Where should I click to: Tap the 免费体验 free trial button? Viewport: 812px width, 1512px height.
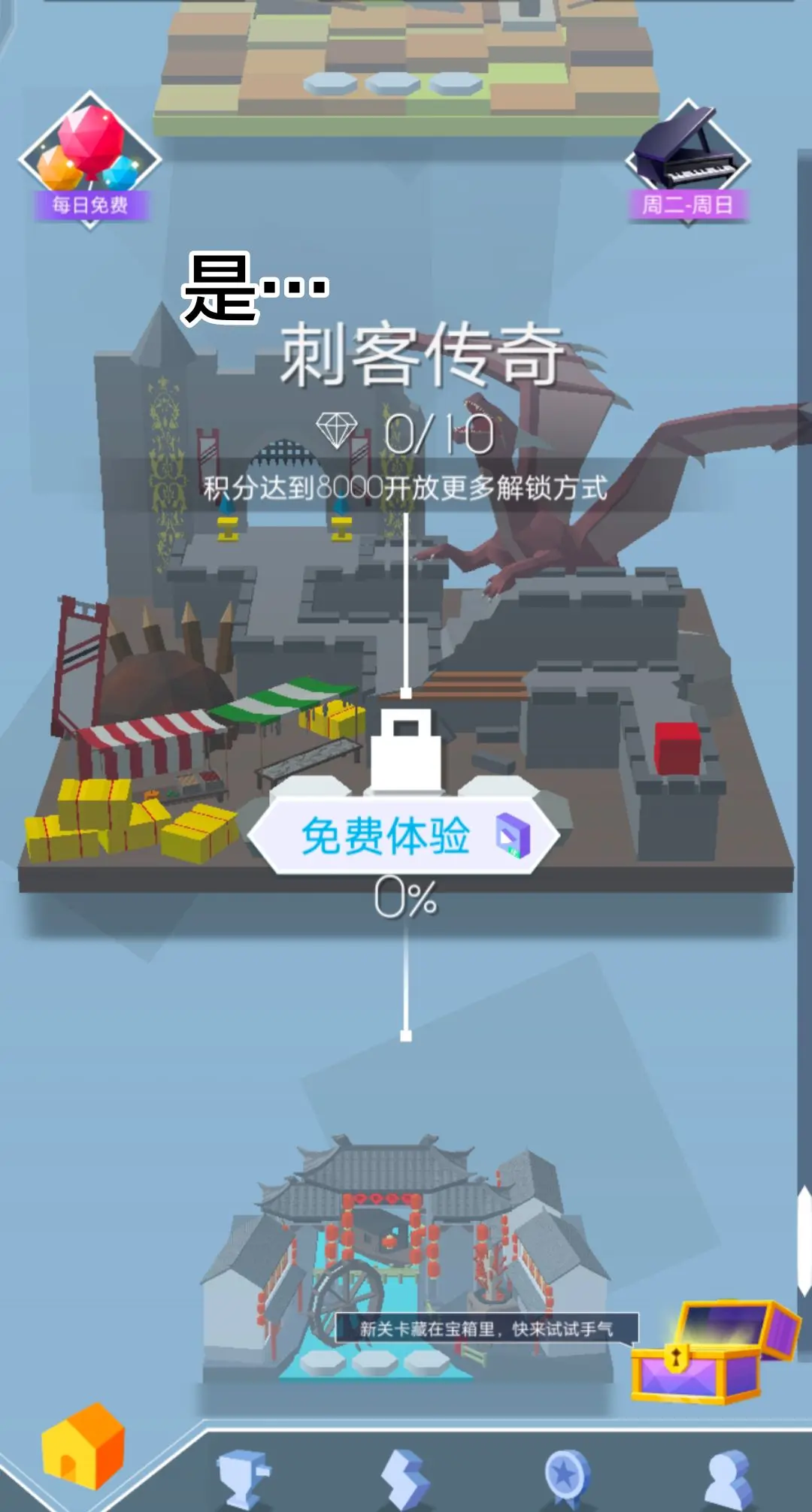404,836
